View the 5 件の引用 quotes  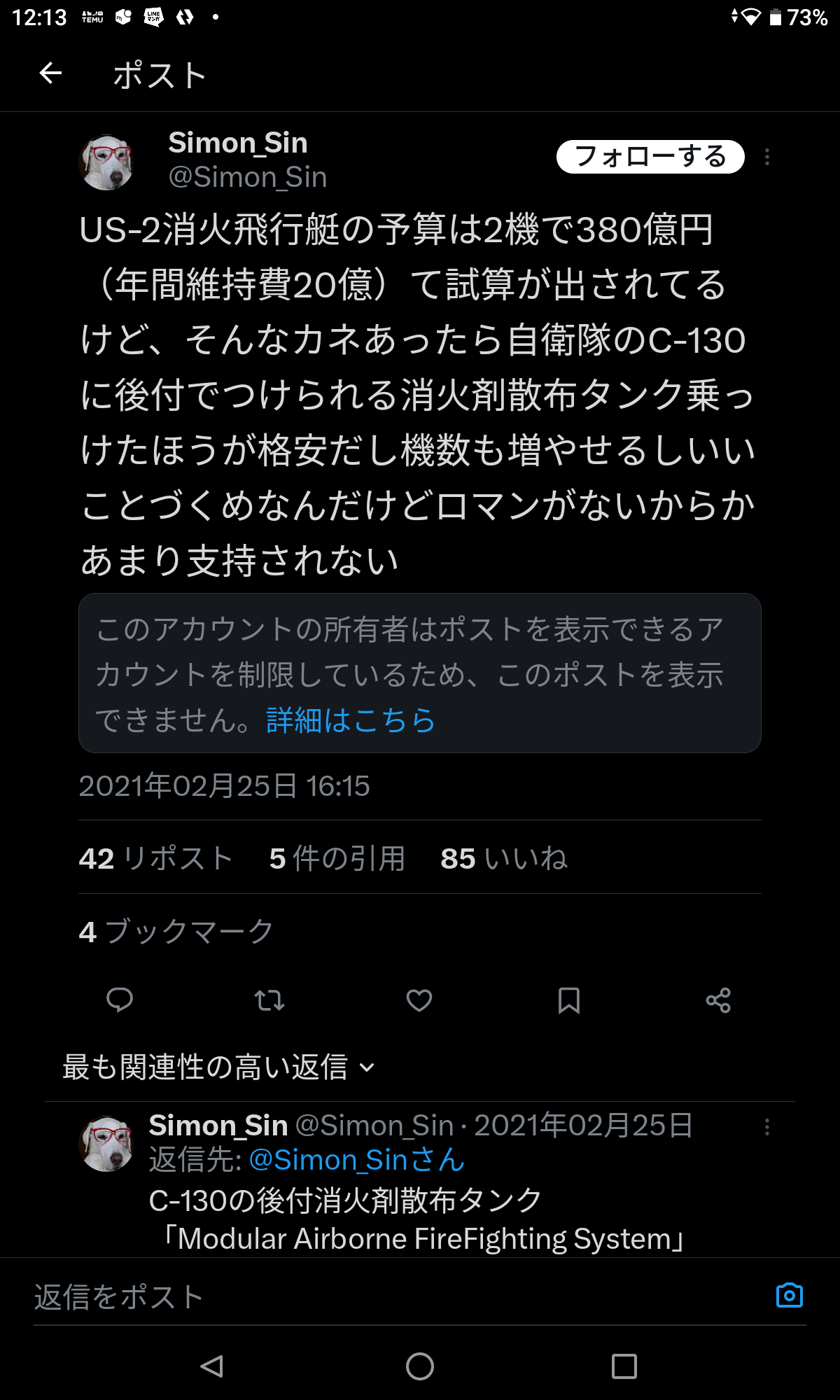[337, 858]
